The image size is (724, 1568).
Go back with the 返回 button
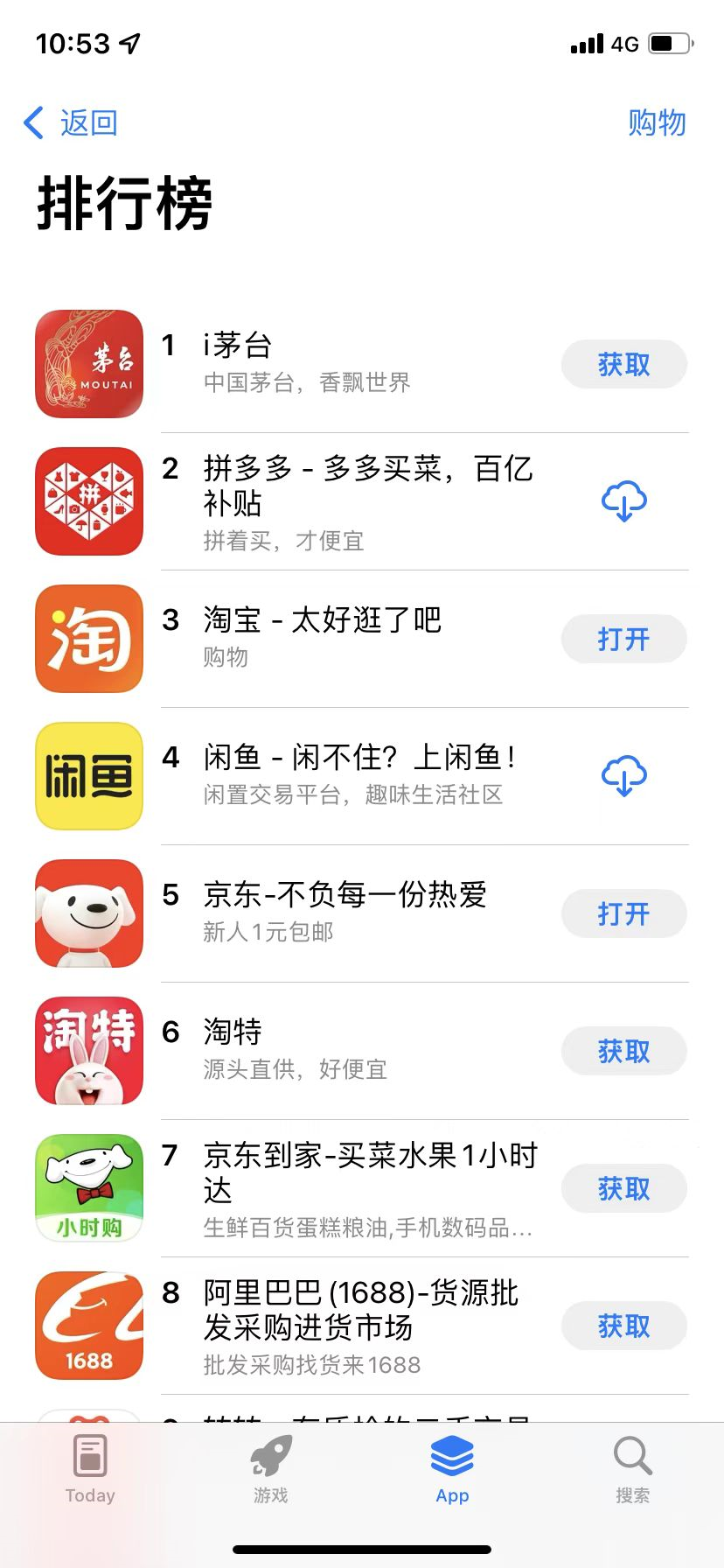pyautogui.click(x=72, y=122)
